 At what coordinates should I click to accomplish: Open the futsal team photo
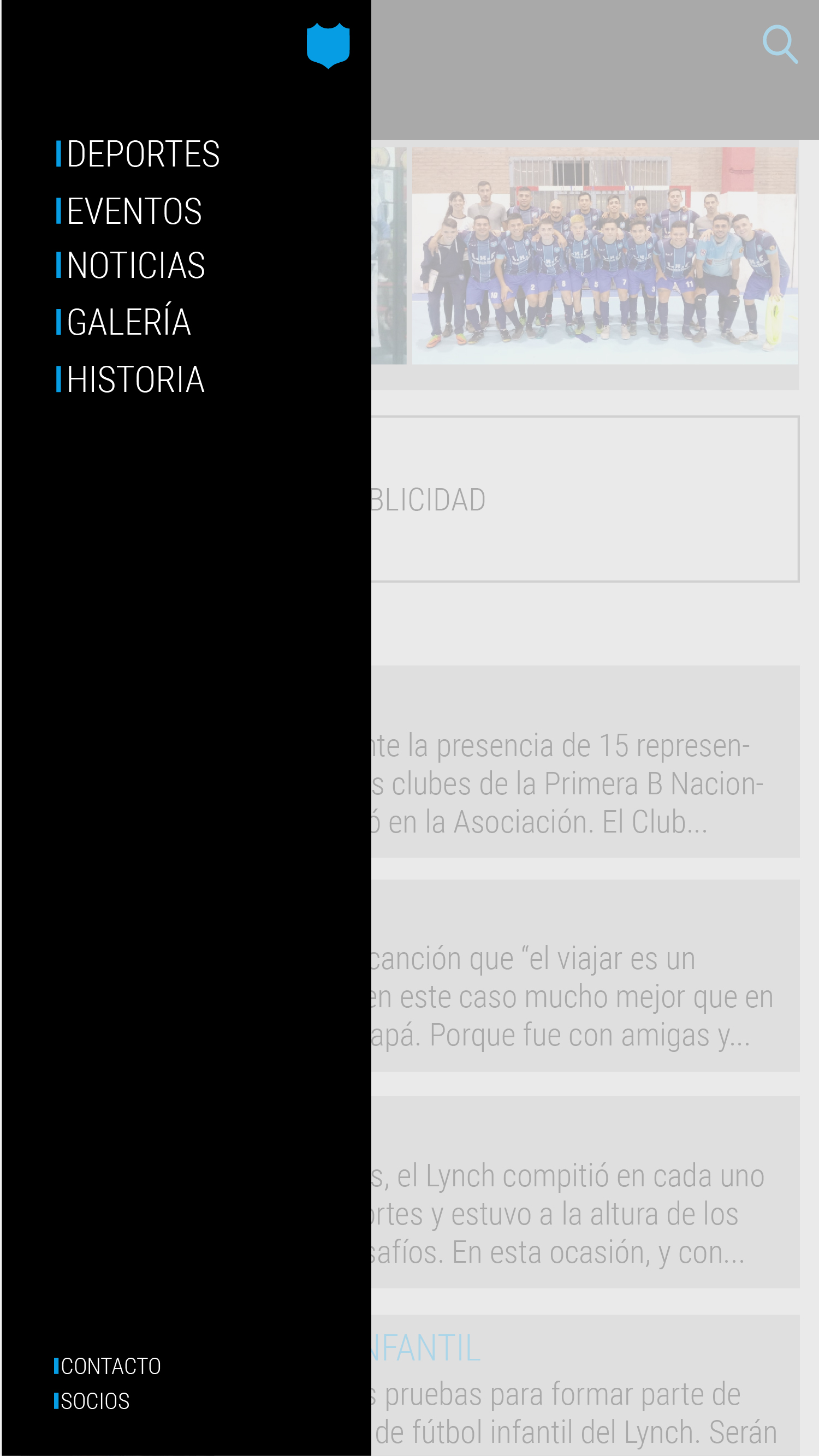[x=604, y=256]
